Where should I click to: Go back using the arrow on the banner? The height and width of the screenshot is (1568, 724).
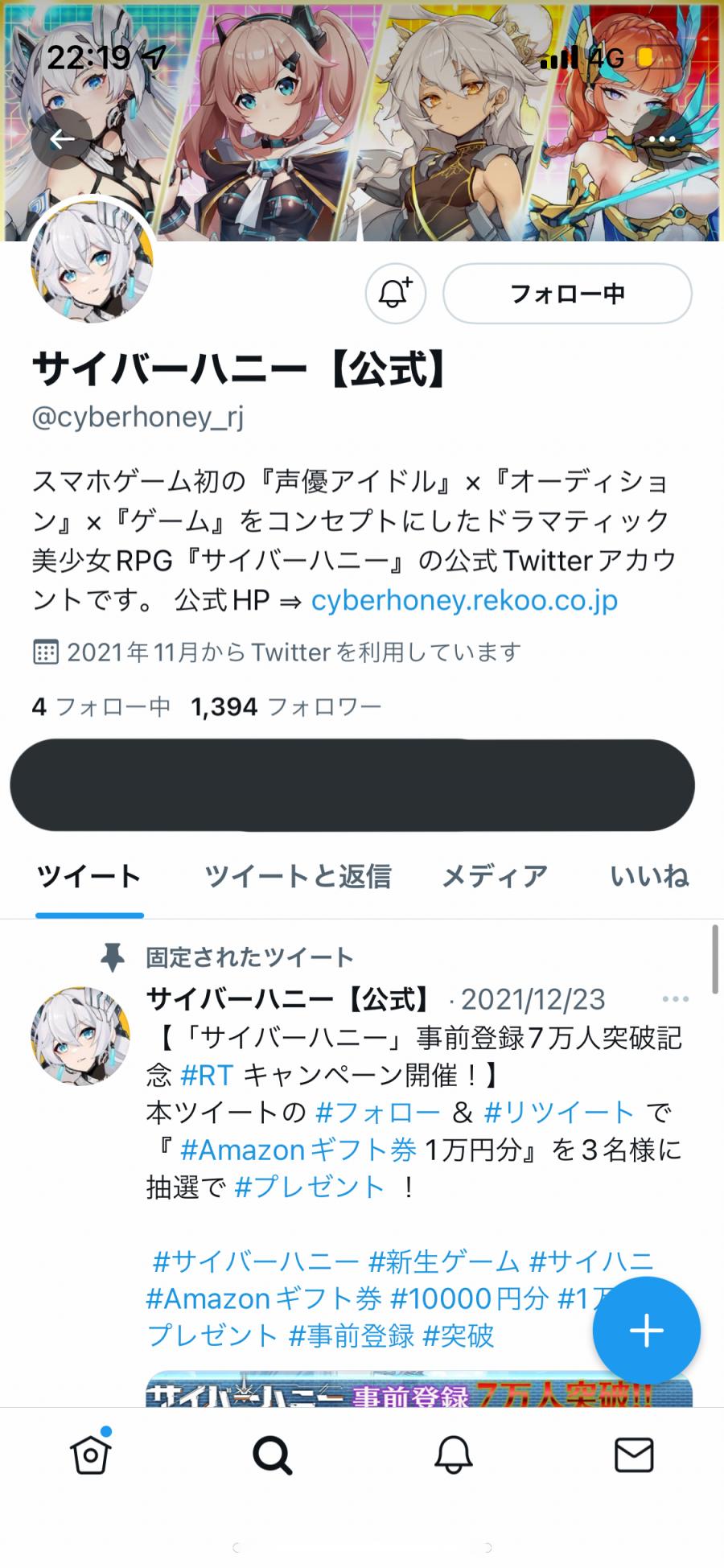(62, 140)
